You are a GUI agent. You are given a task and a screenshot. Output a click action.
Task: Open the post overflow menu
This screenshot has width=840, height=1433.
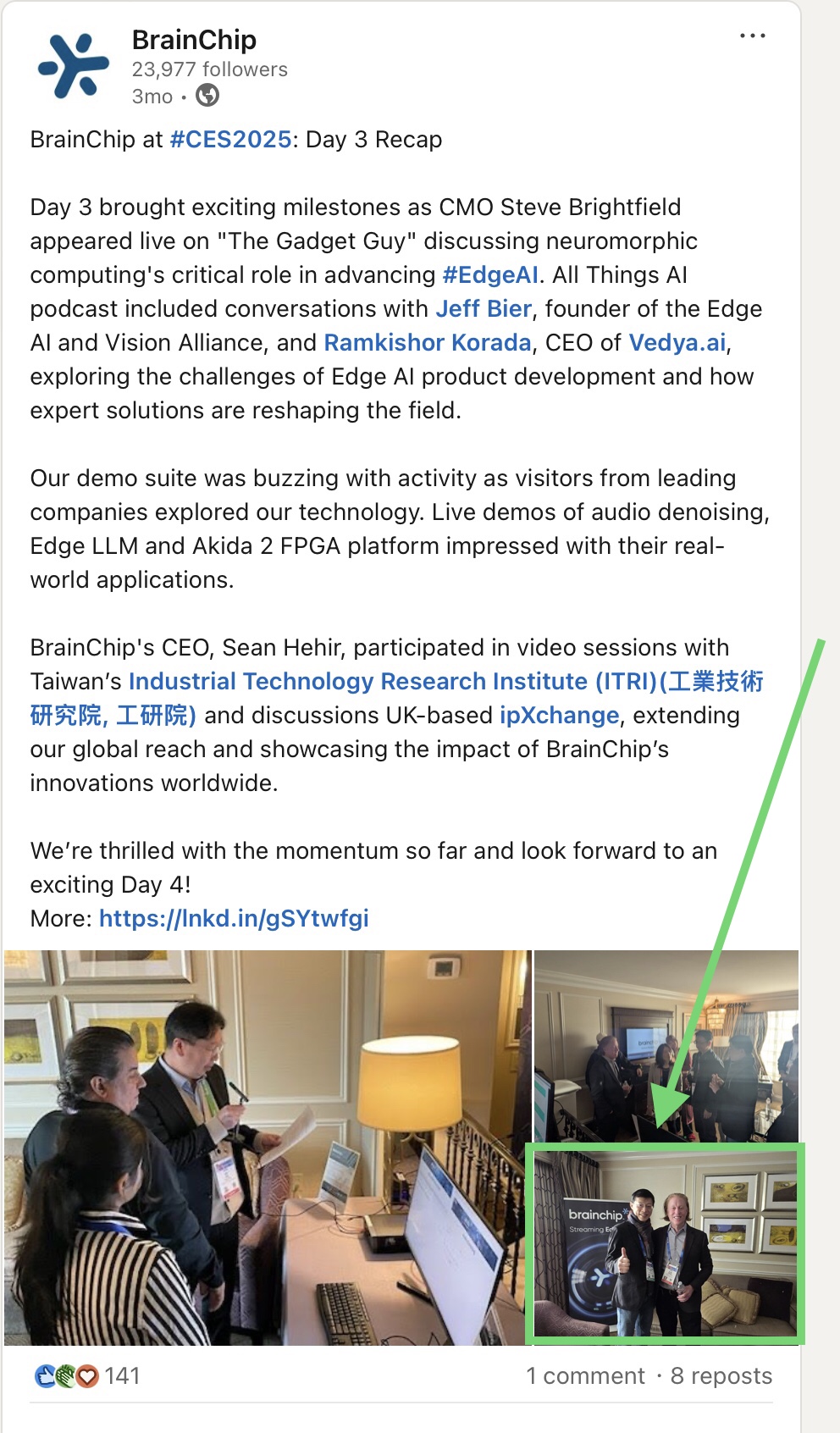tap(752, 36)
